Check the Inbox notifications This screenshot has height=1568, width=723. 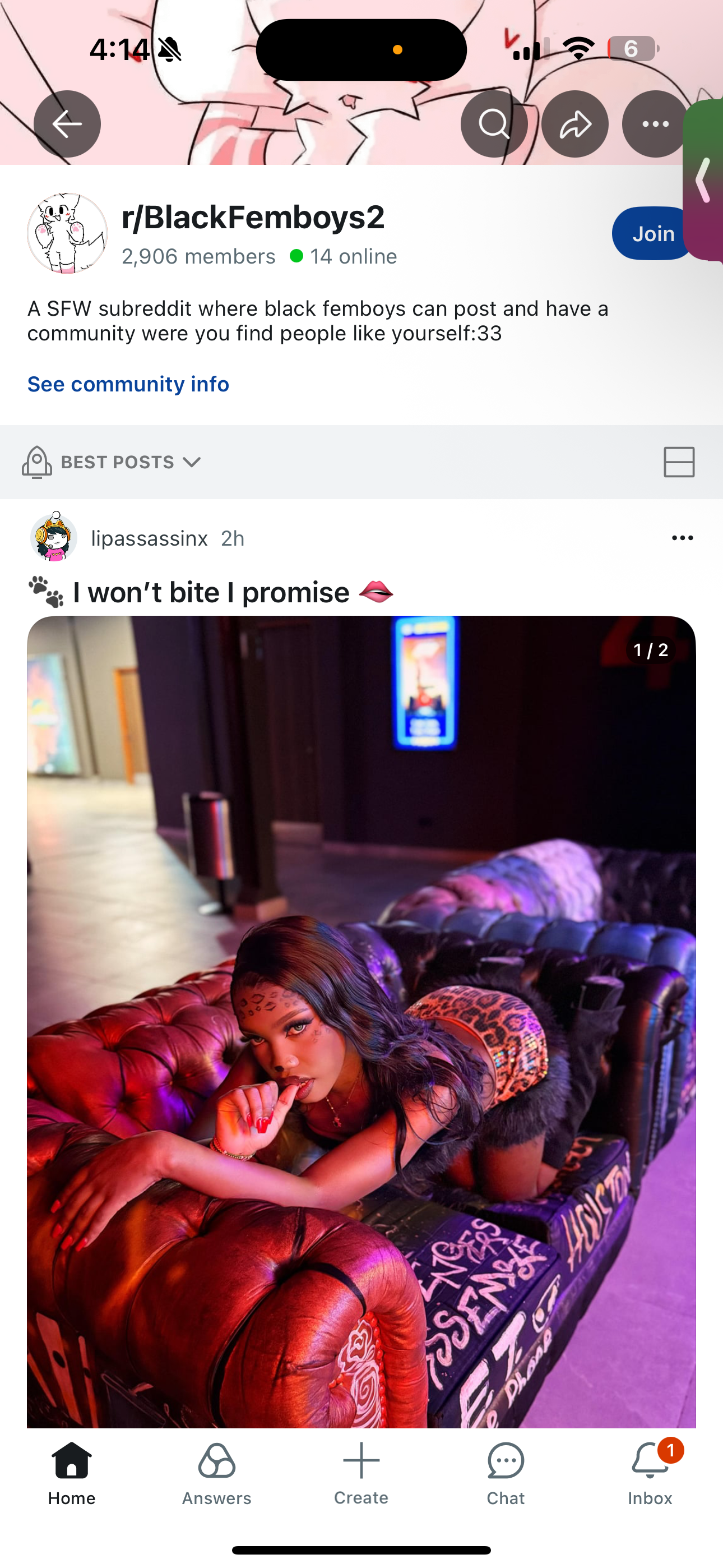650,1473
